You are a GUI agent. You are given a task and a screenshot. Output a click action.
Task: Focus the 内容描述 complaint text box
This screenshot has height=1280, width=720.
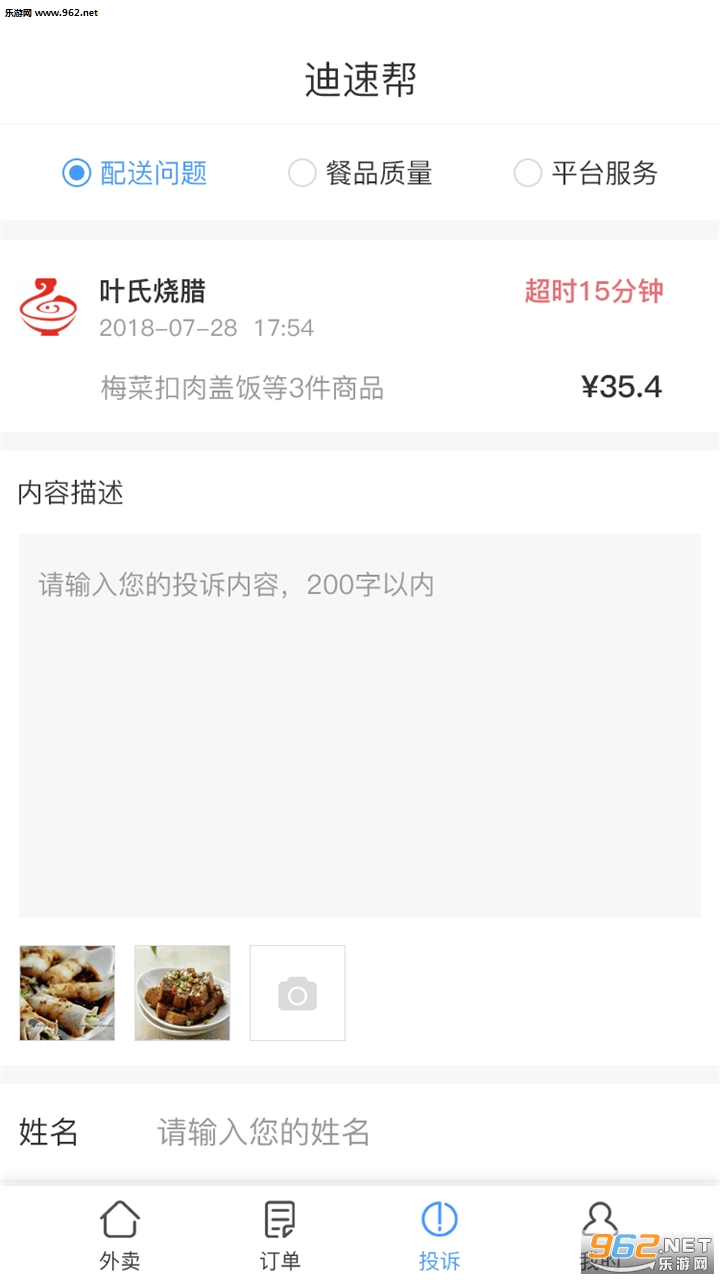coord(360,724)
